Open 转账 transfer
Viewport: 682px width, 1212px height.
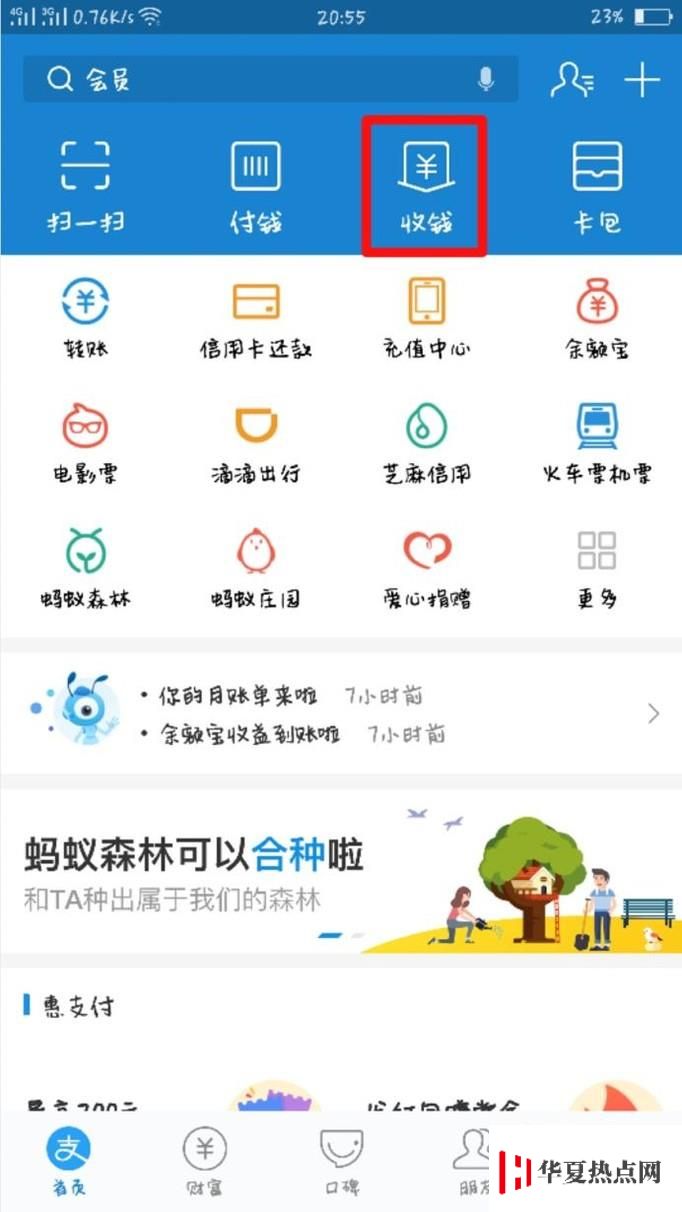[x=85, y=318]
